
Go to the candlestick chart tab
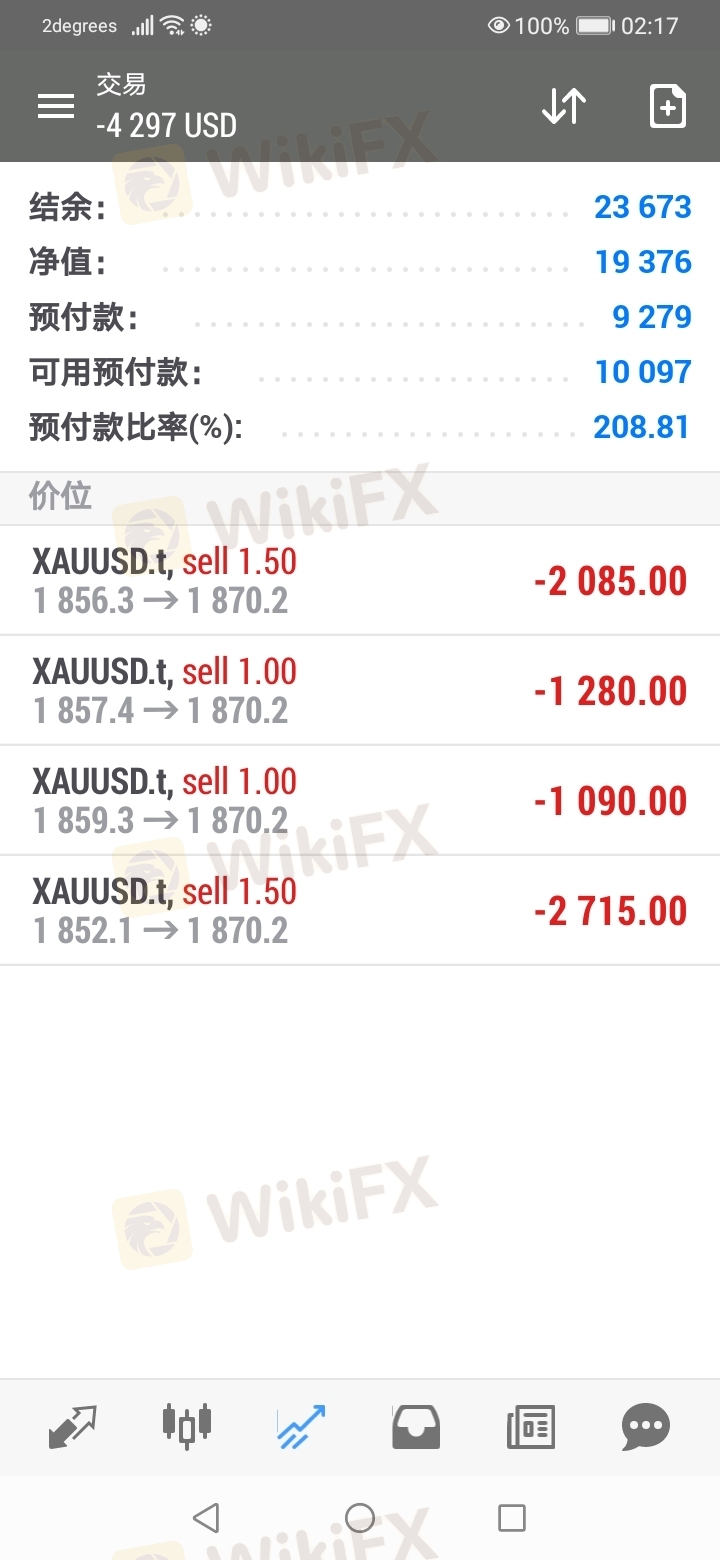coord(187,1425)
